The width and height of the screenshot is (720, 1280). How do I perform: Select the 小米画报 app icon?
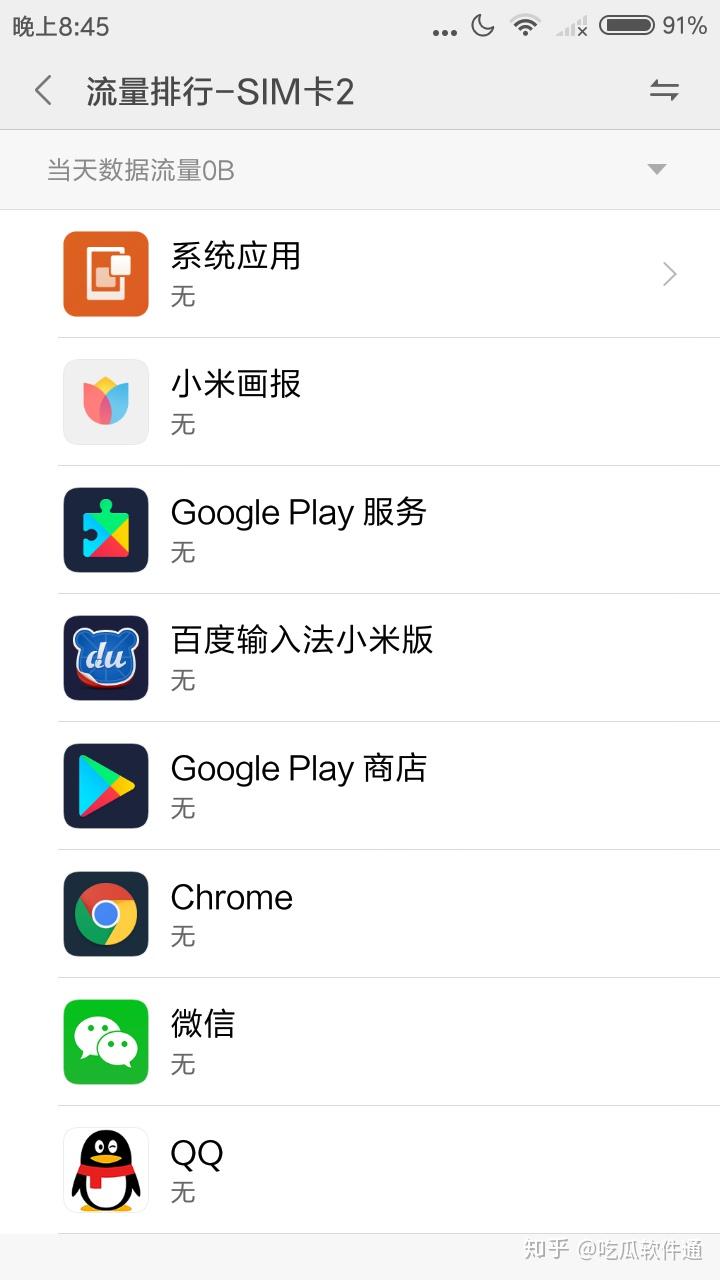point(105,402)
